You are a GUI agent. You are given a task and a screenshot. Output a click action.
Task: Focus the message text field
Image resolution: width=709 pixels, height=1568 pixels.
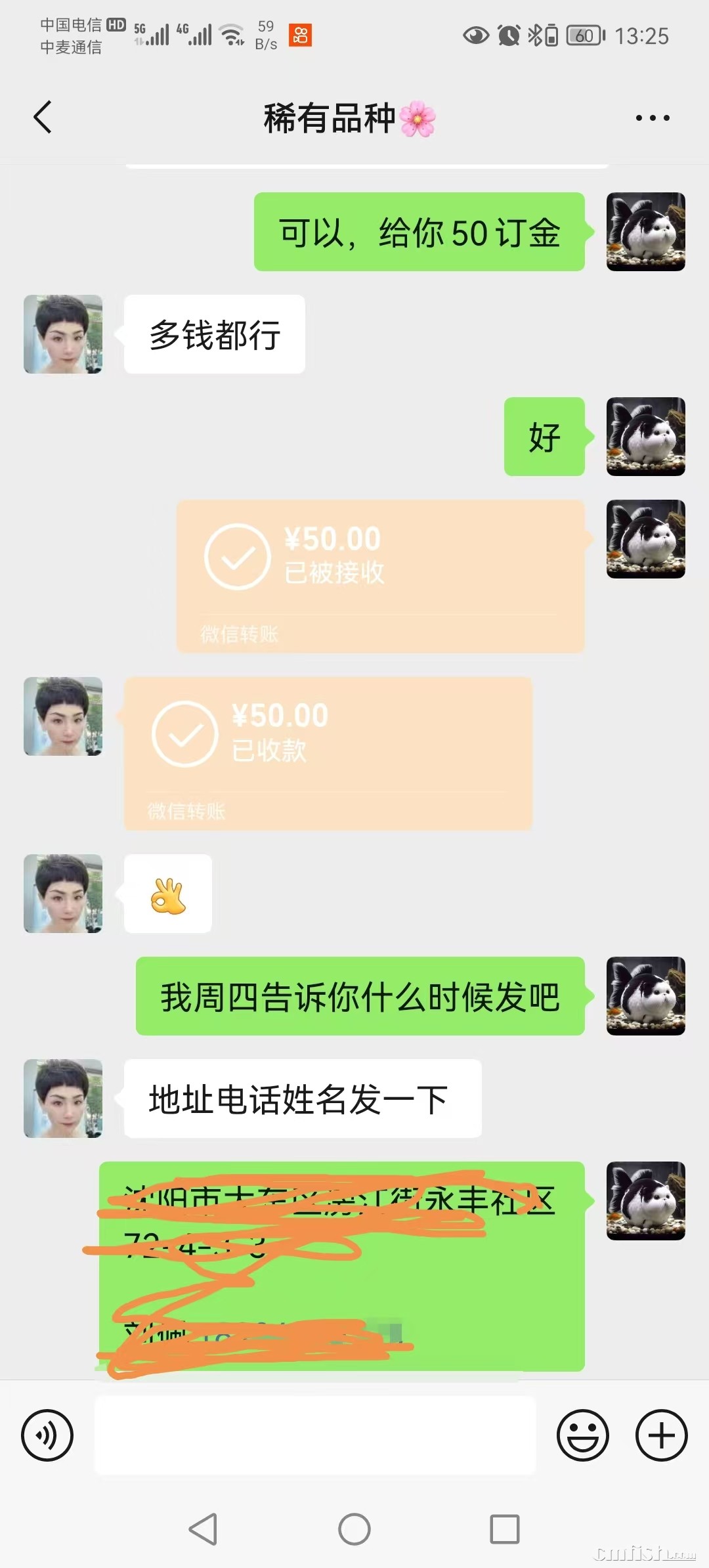click(315, 1435)
